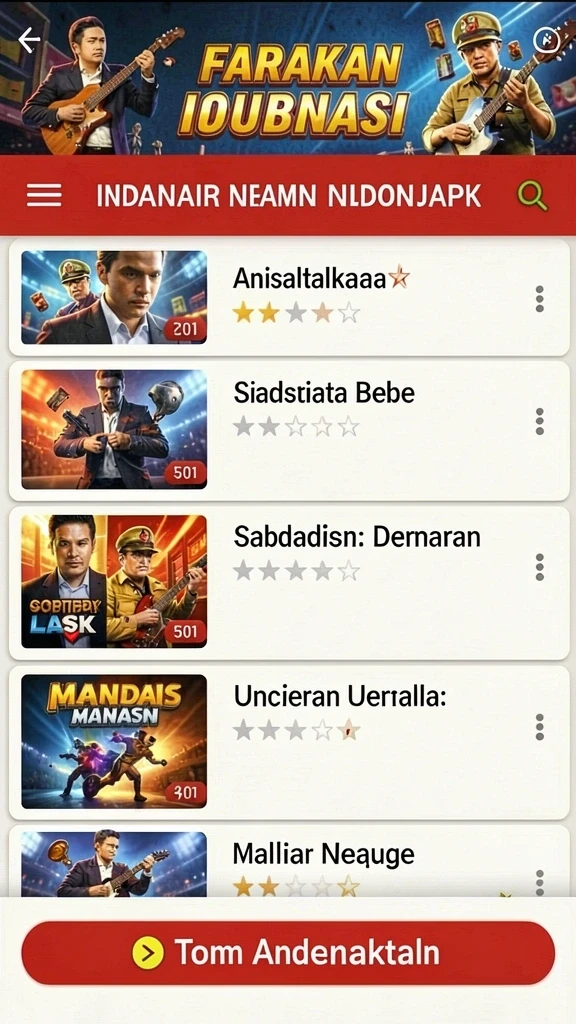Image resolution: width=576 pixels, height=1024 pixels.
Task: View the Uncieran Uerтalla item
Action: pos(289,743)
